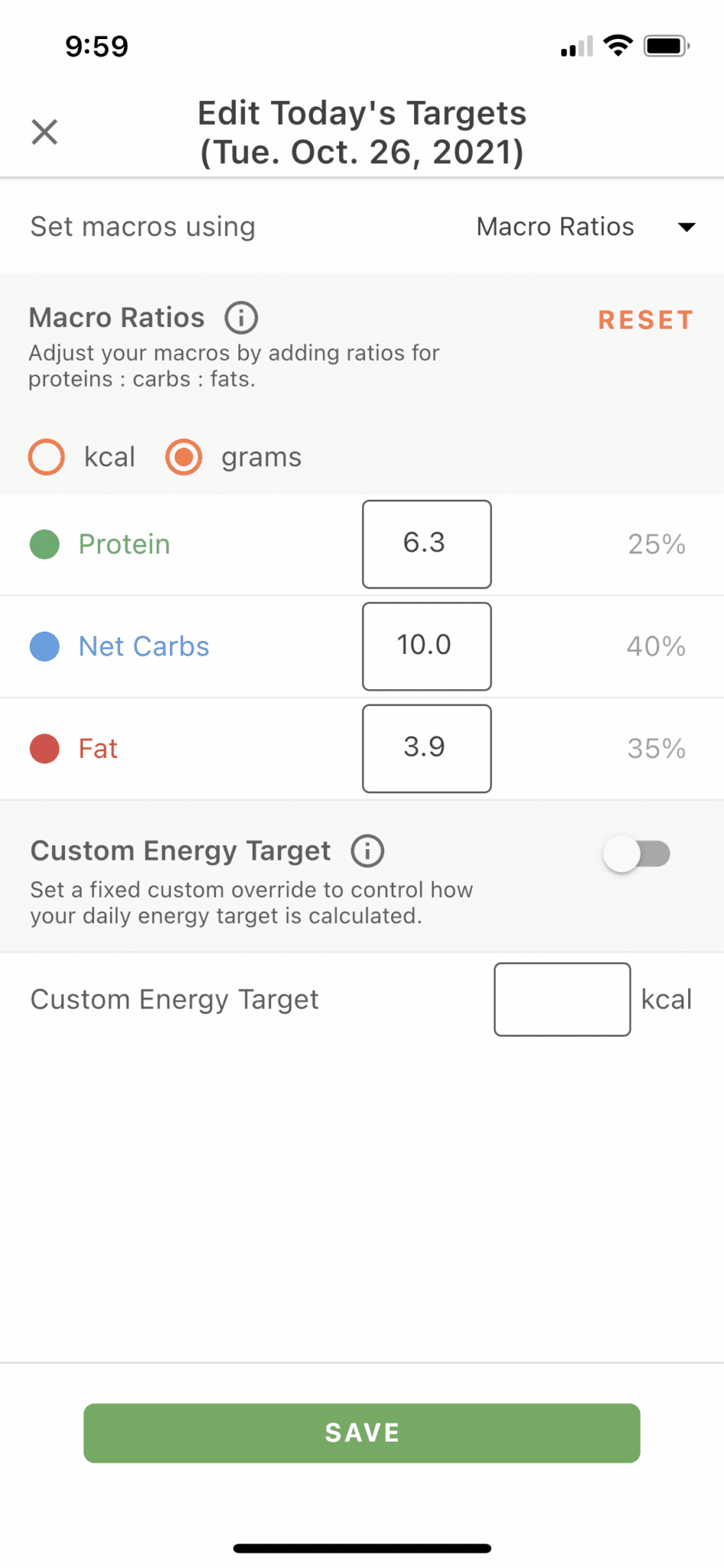Click RESET to restore default ratios
The height and width of the screenshot is (1568, 724).
645,319
